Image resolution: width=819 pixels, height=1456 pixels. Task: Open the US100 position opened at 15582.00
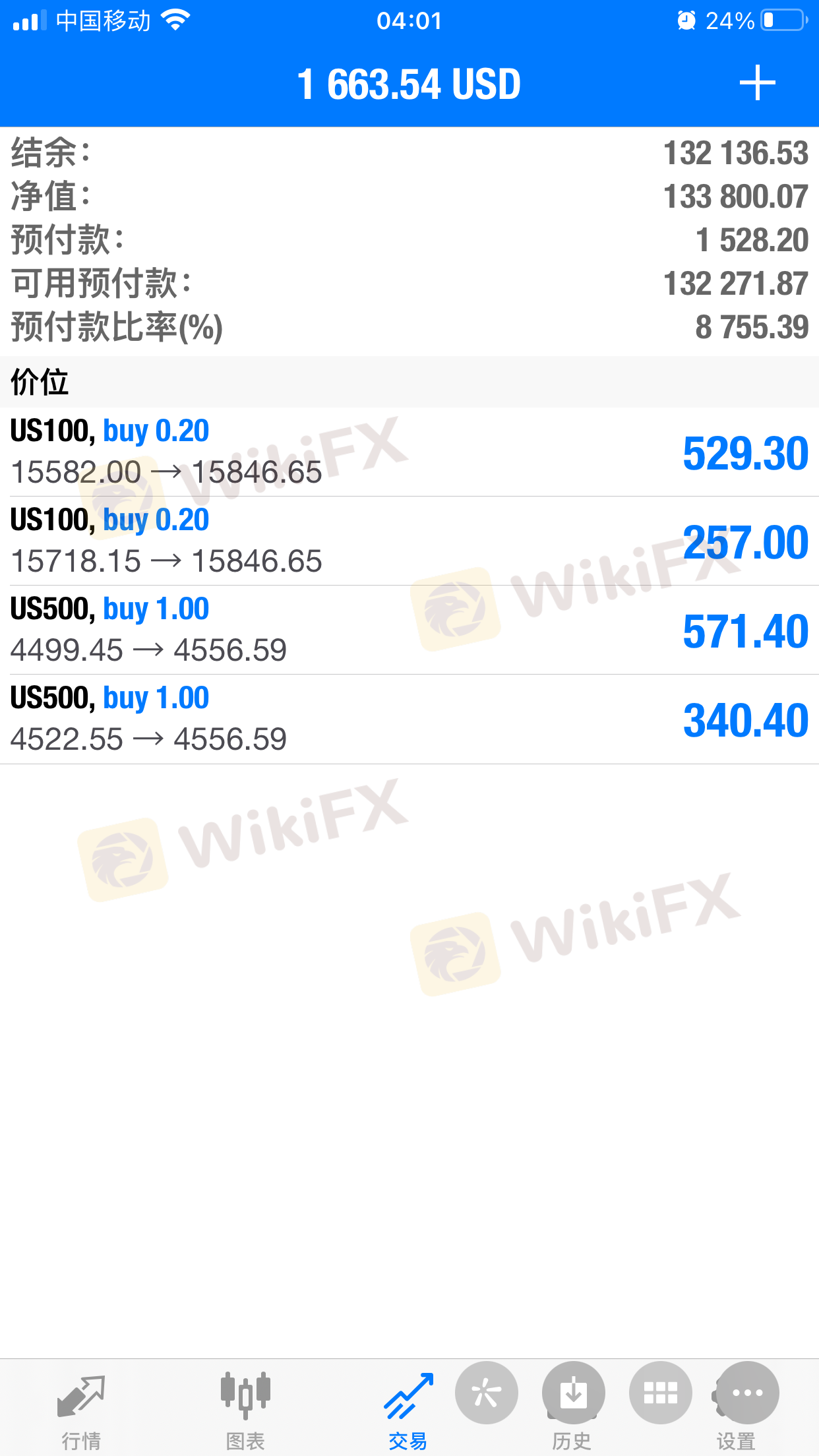click(x=409, y=452)
